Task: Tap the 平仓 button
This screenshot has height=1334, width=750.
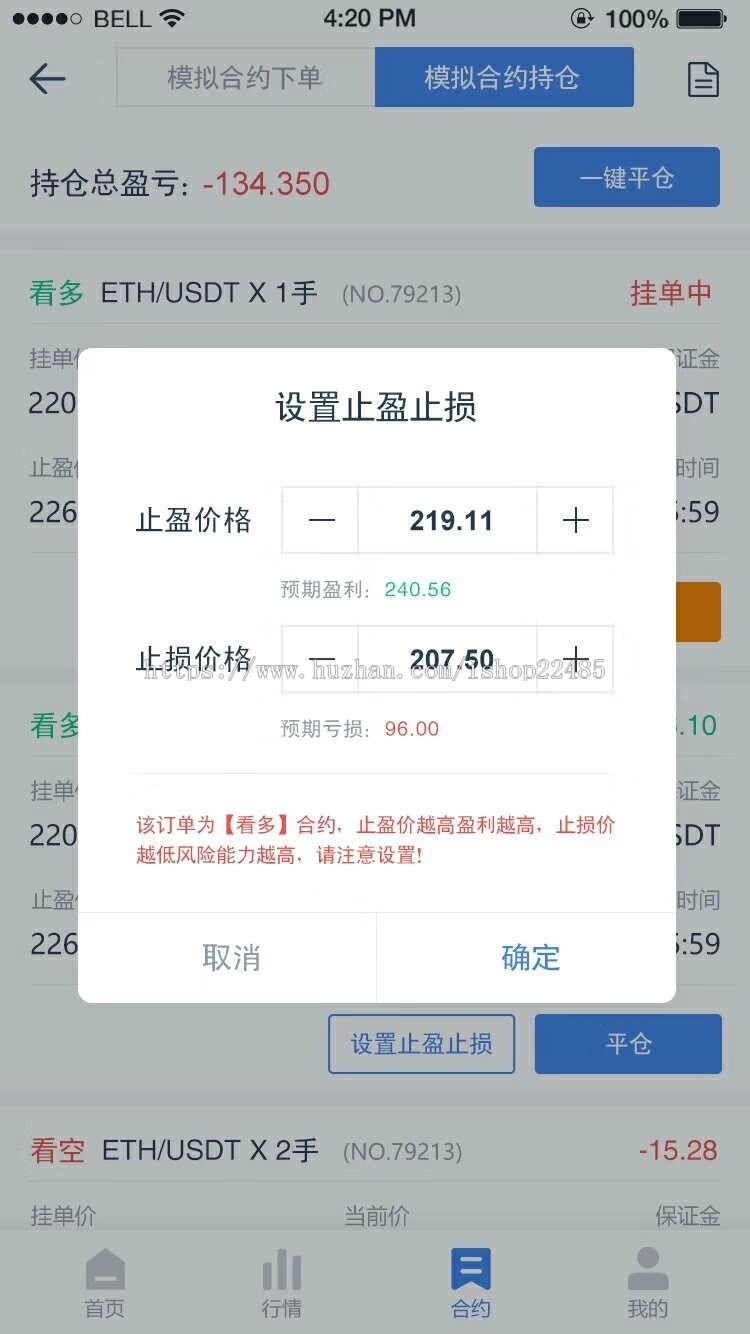Action: point(628,1044)
